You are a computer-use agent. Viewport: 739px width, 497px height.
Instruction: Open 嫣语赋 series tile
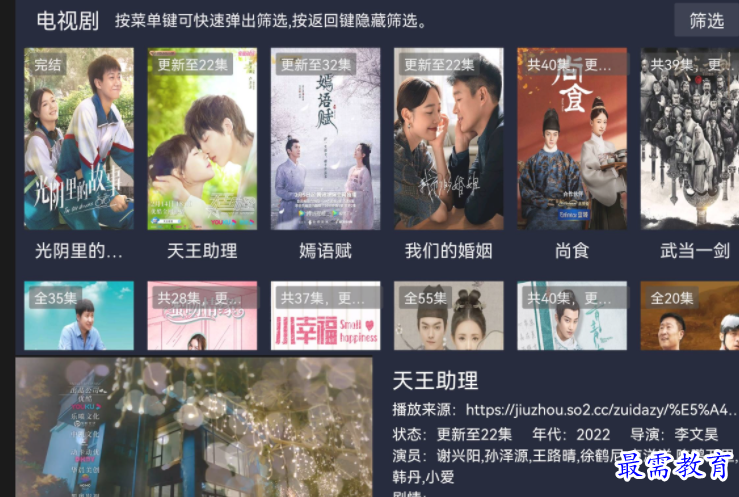pyautogui.click(x=325, y=140)
